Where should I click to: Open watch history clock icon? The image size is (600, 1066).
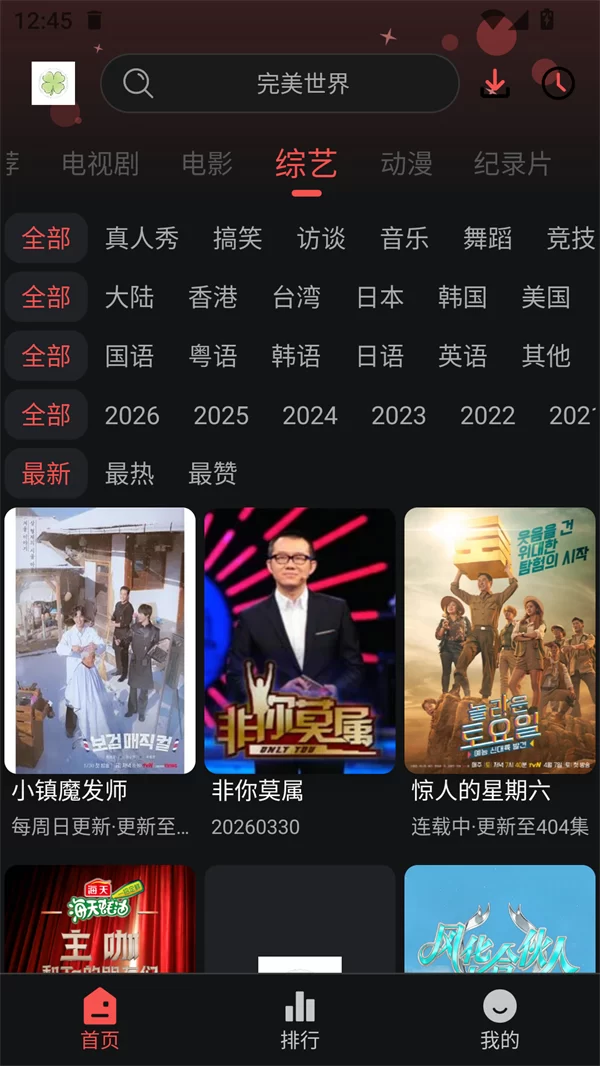tap(558, 84)
